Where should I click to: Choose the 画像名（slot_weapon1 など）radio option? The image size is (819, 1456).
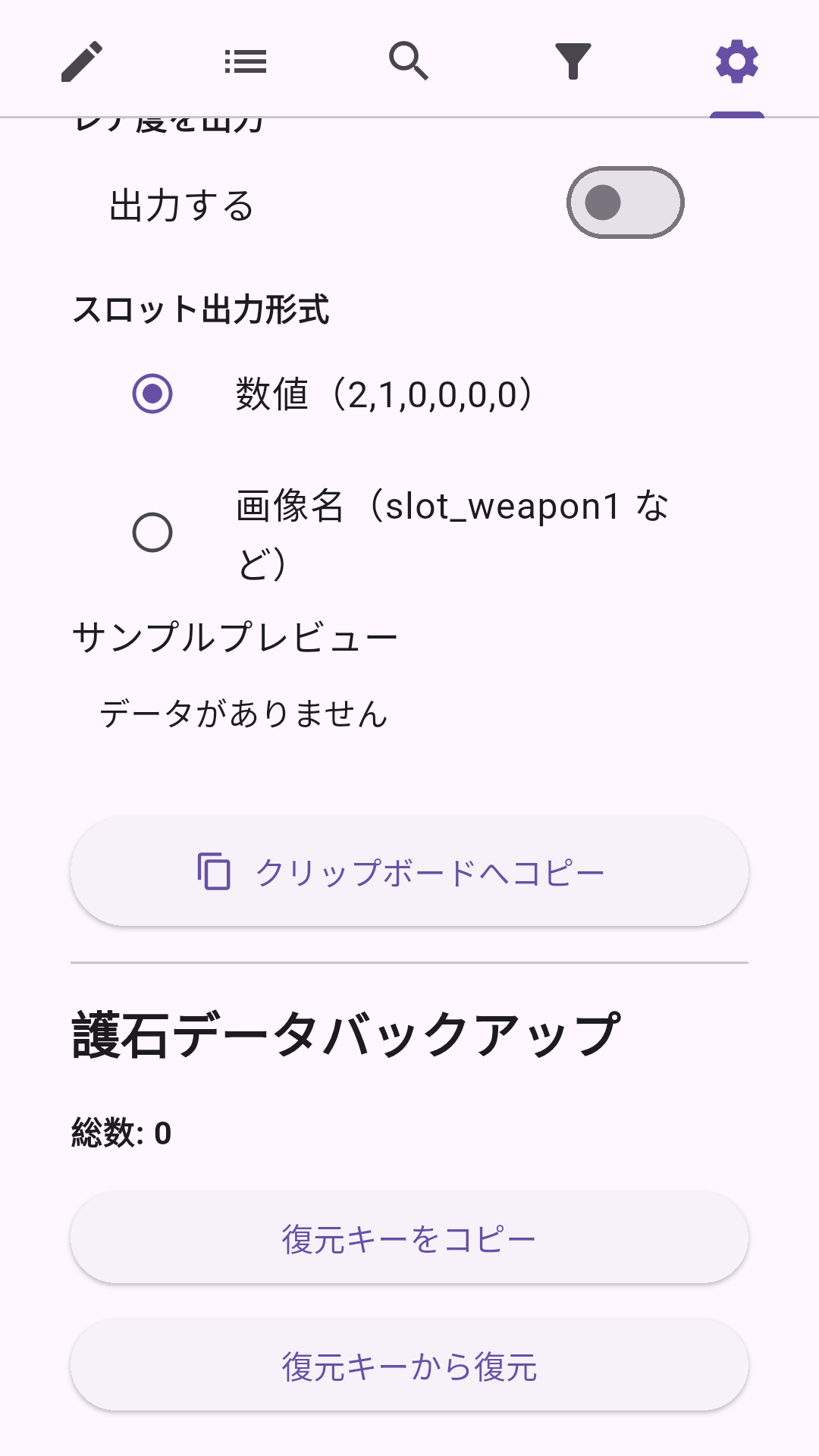pyautogui.click(x=154, y=531)
